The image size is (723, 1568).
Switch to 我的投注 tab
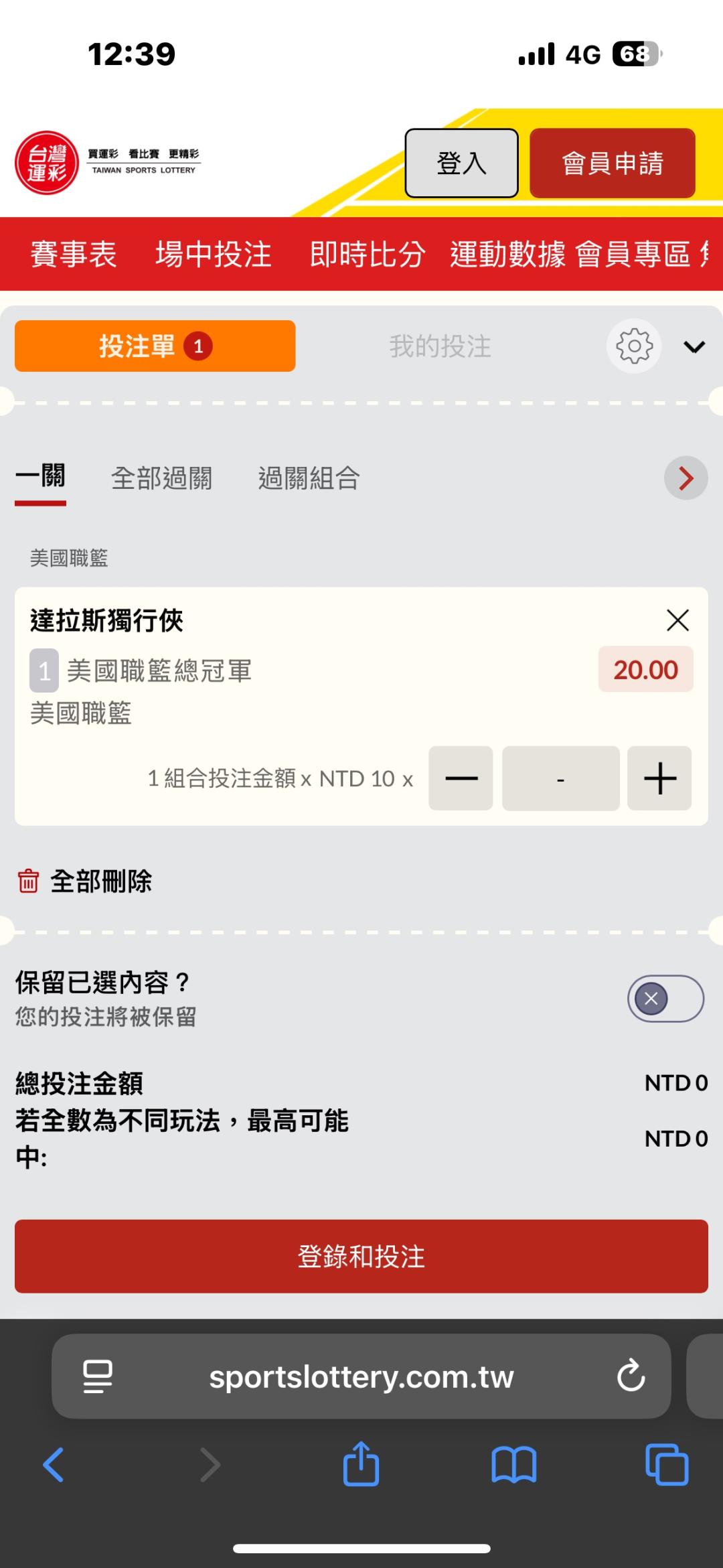click(440, 346)
